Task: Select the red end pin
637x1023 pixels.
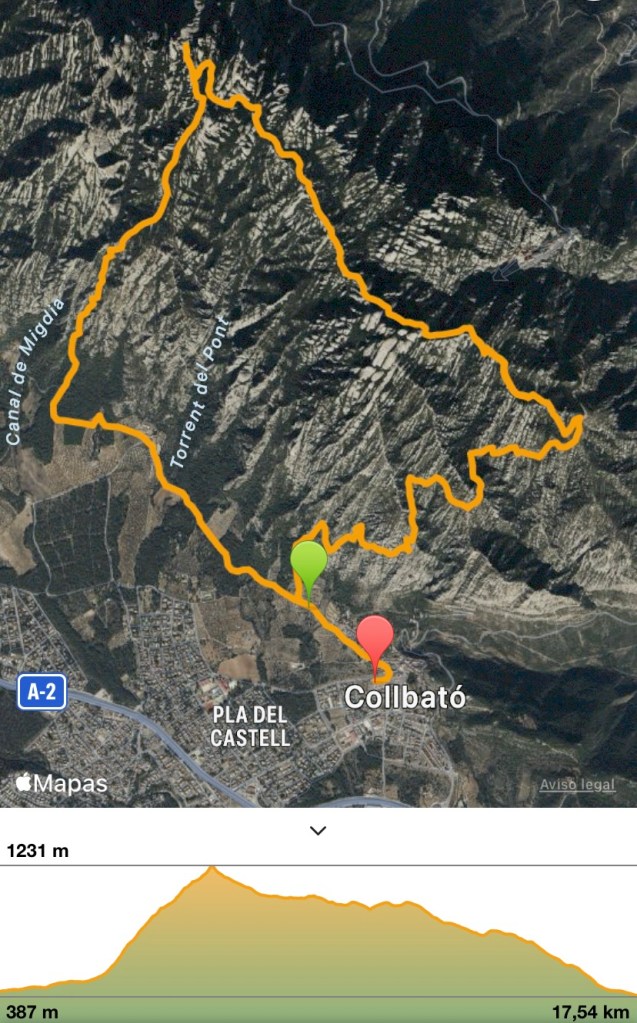Action: coord(375,638)
